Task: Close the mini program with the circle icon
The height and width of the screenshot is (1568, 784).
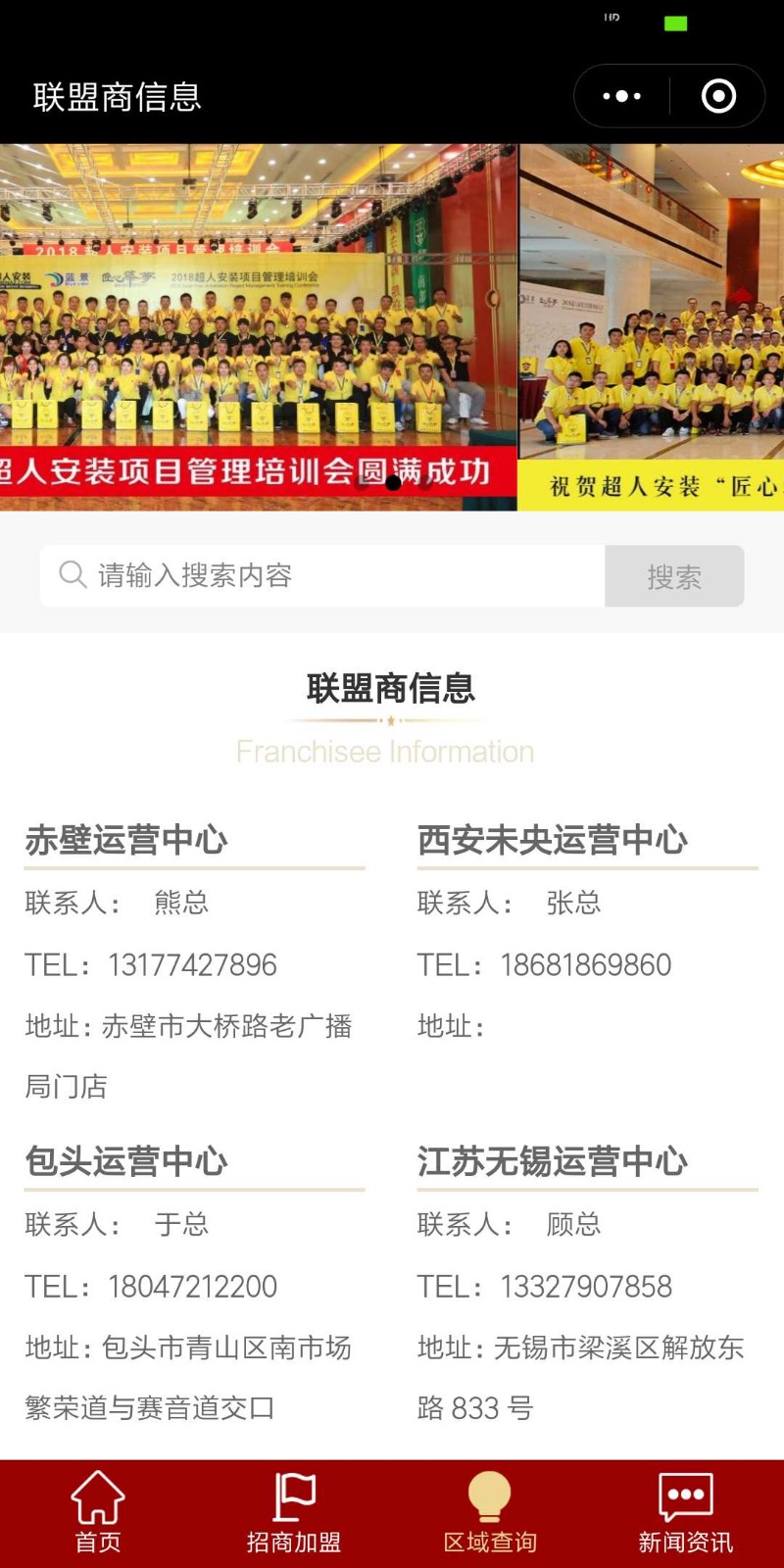Action: 718,96
